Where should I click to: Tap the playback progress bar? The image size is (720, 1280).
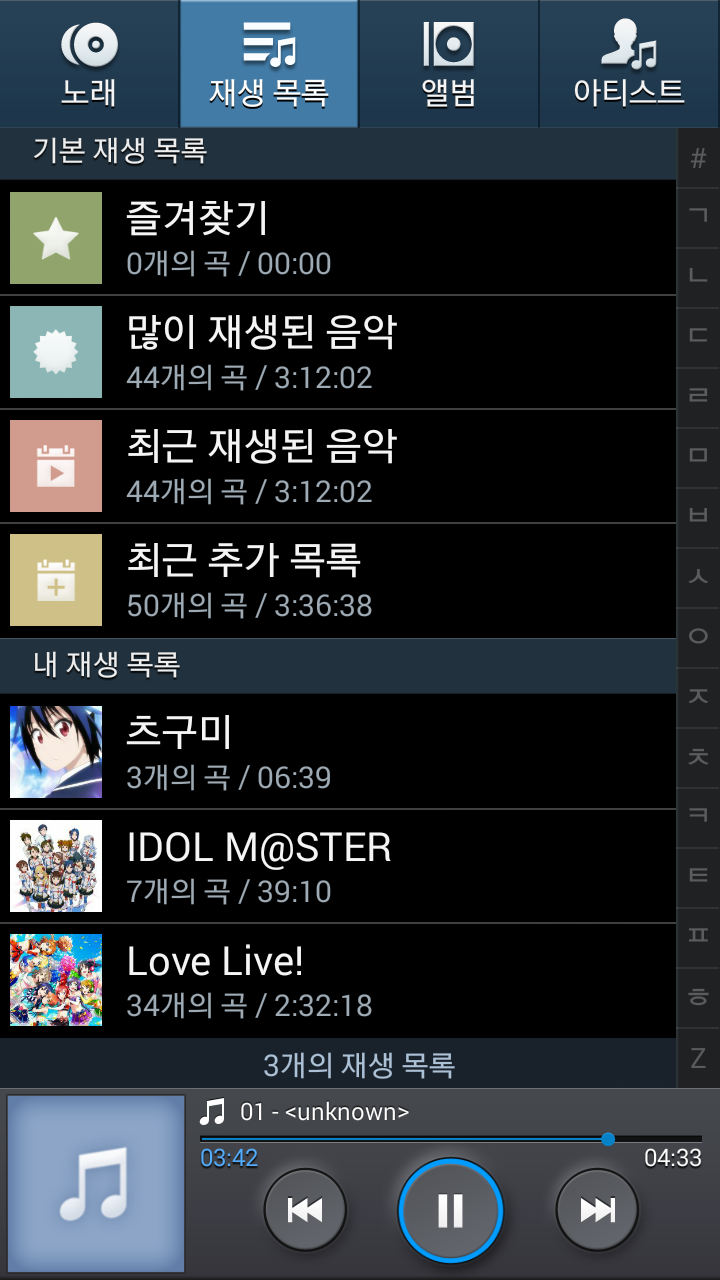coord(451,1139)
